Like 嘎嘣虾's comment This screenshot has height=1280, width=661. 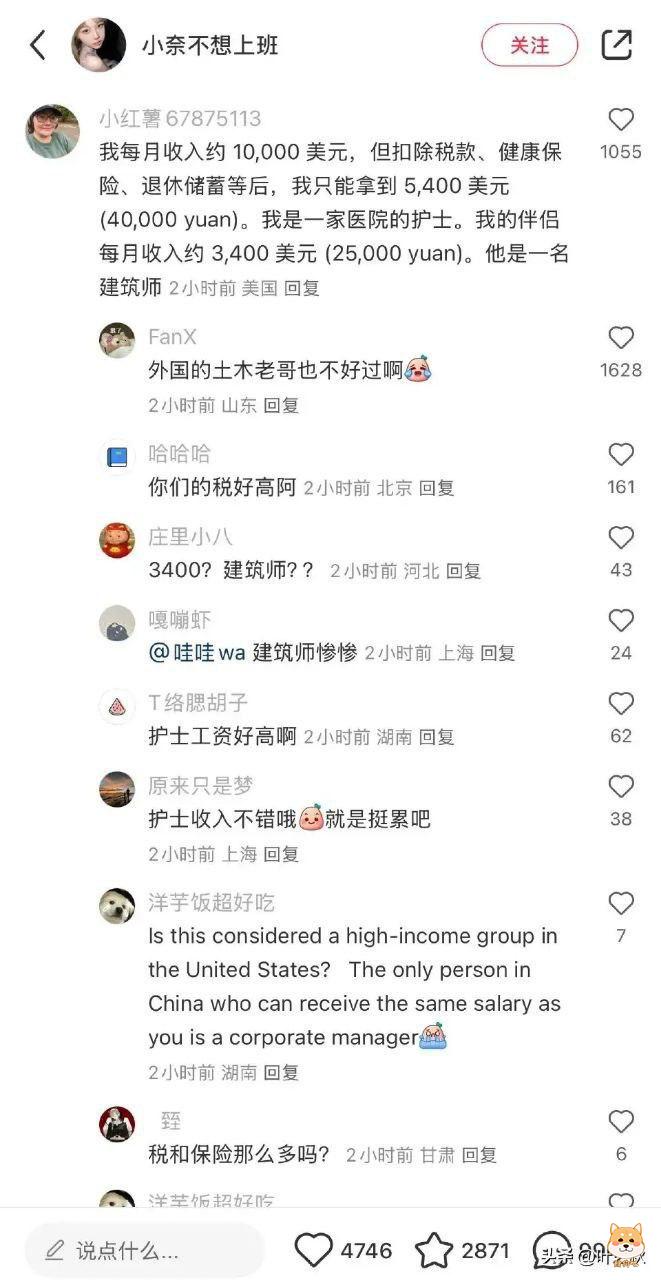coord(621,621)
